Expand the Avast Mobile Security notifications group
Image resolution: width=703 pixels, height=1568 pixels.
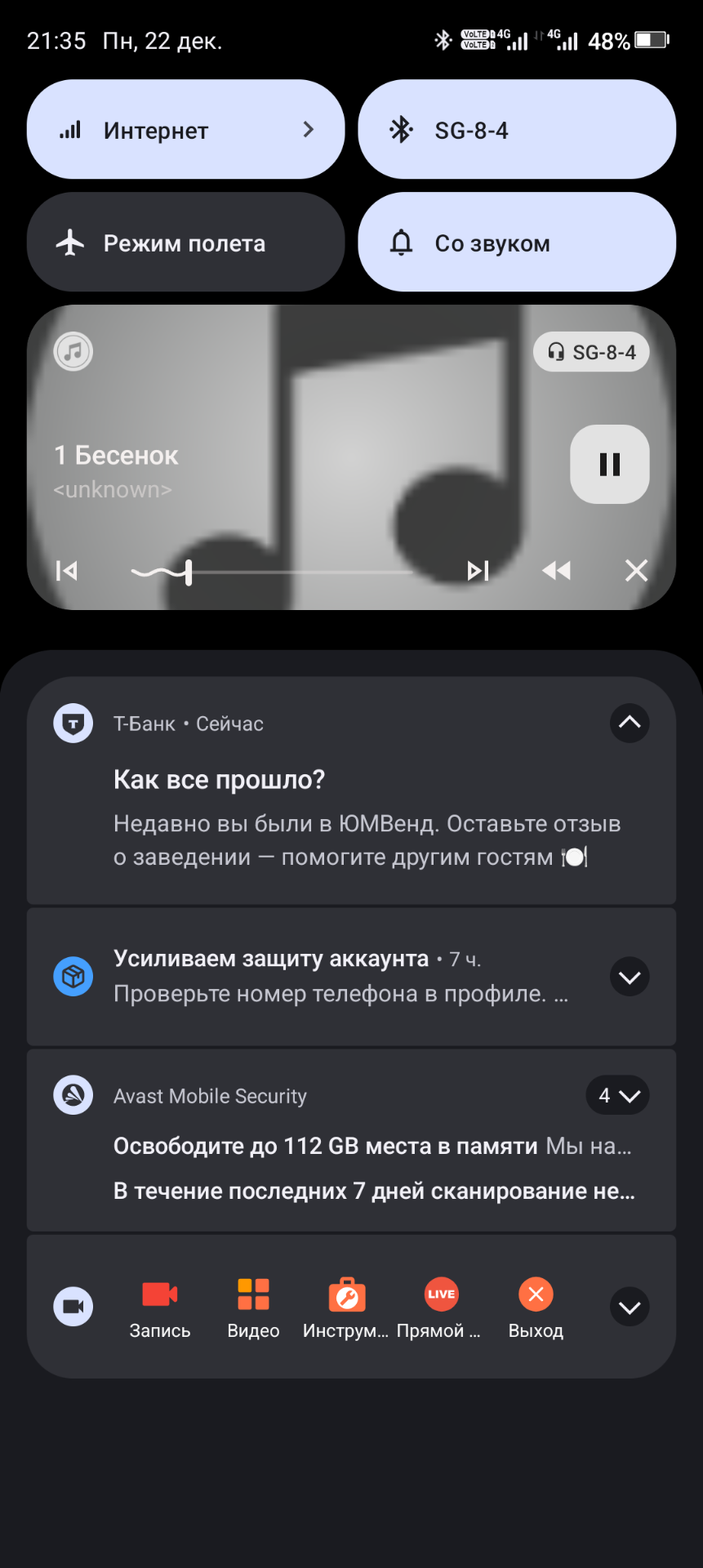[617, 1096]
